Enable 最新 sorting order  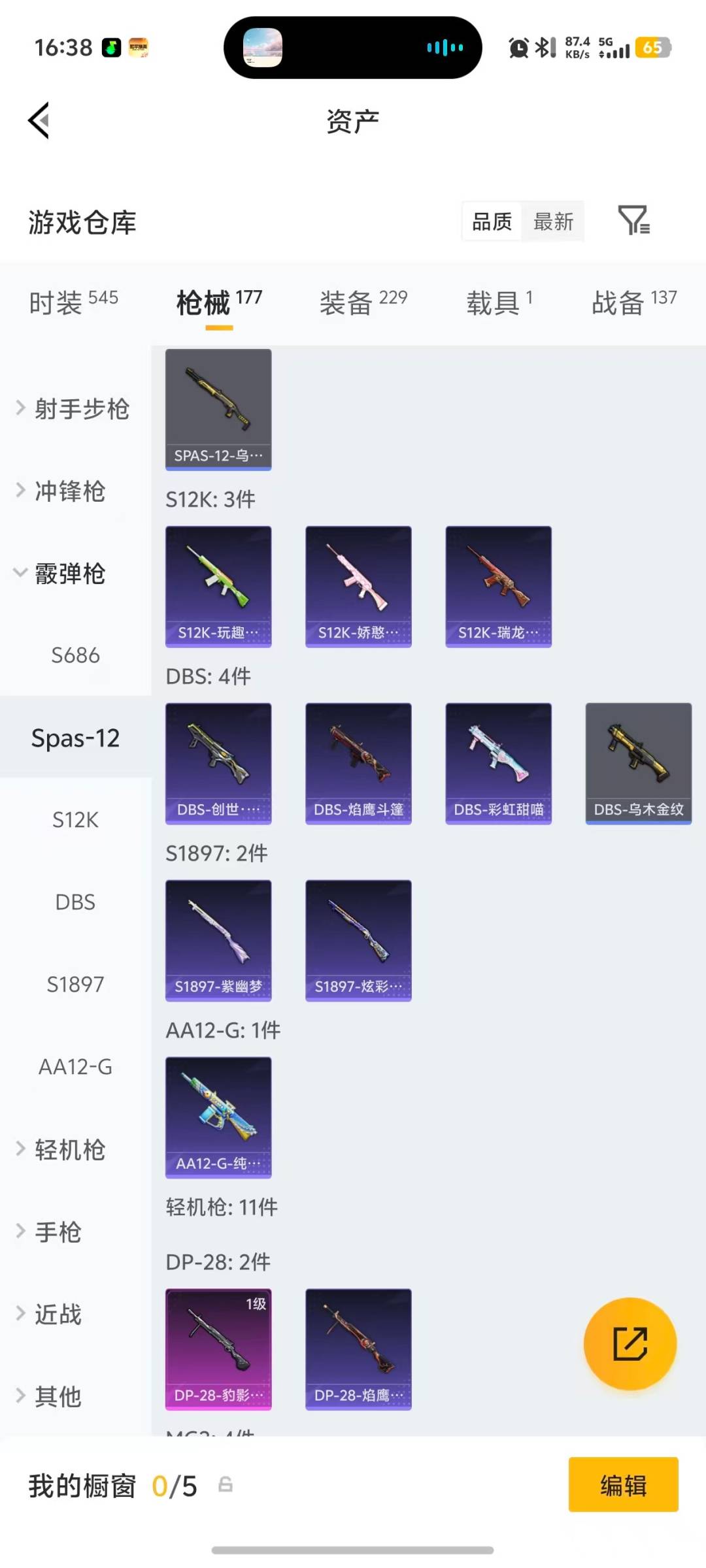coord(553,221)
